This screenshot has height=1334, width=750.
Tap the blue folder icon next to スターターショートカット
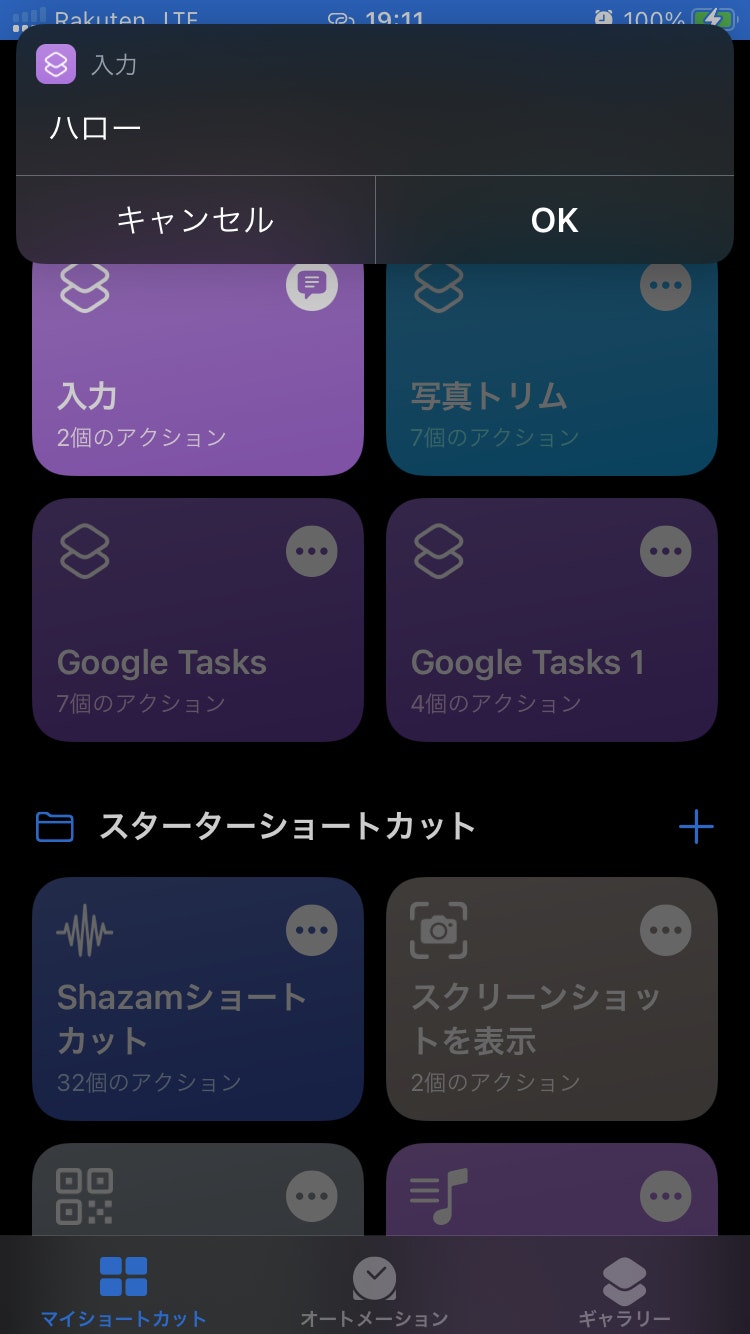(55, 826)
